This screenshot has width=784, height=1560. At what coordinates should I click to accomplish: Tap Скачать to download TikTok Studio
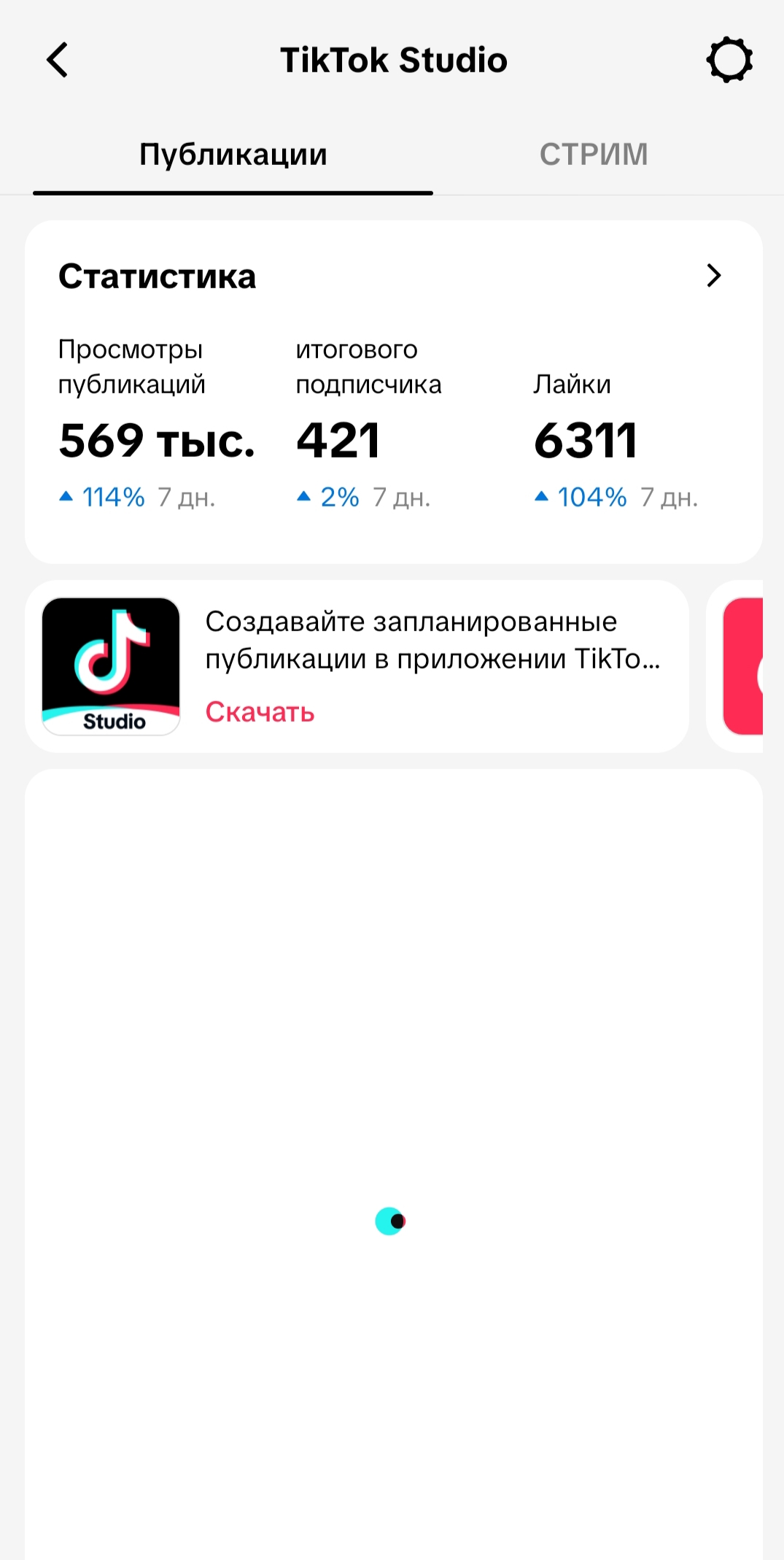[x=260, y=711]
